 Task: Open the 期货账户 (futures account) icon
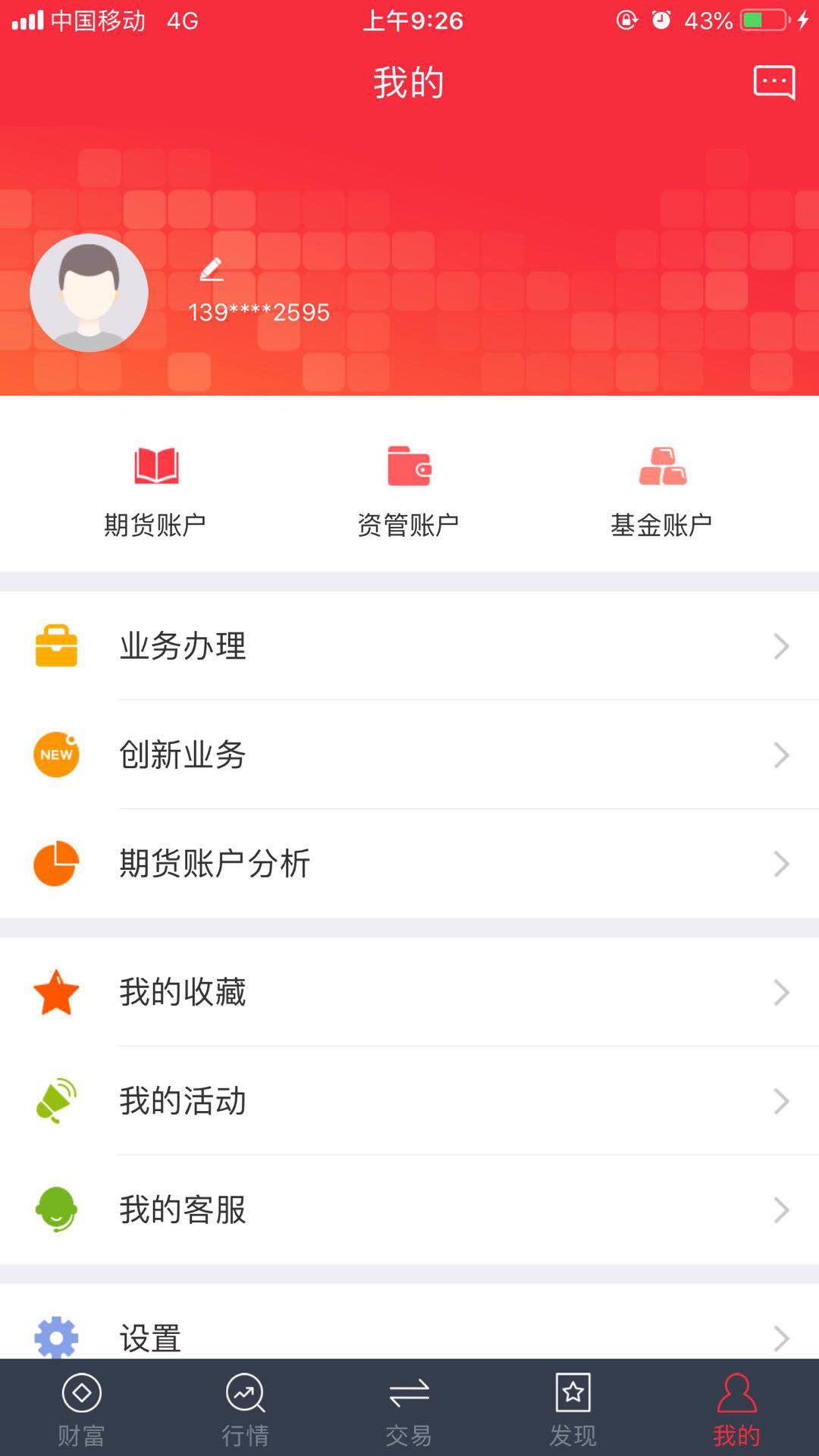point(157,466)
